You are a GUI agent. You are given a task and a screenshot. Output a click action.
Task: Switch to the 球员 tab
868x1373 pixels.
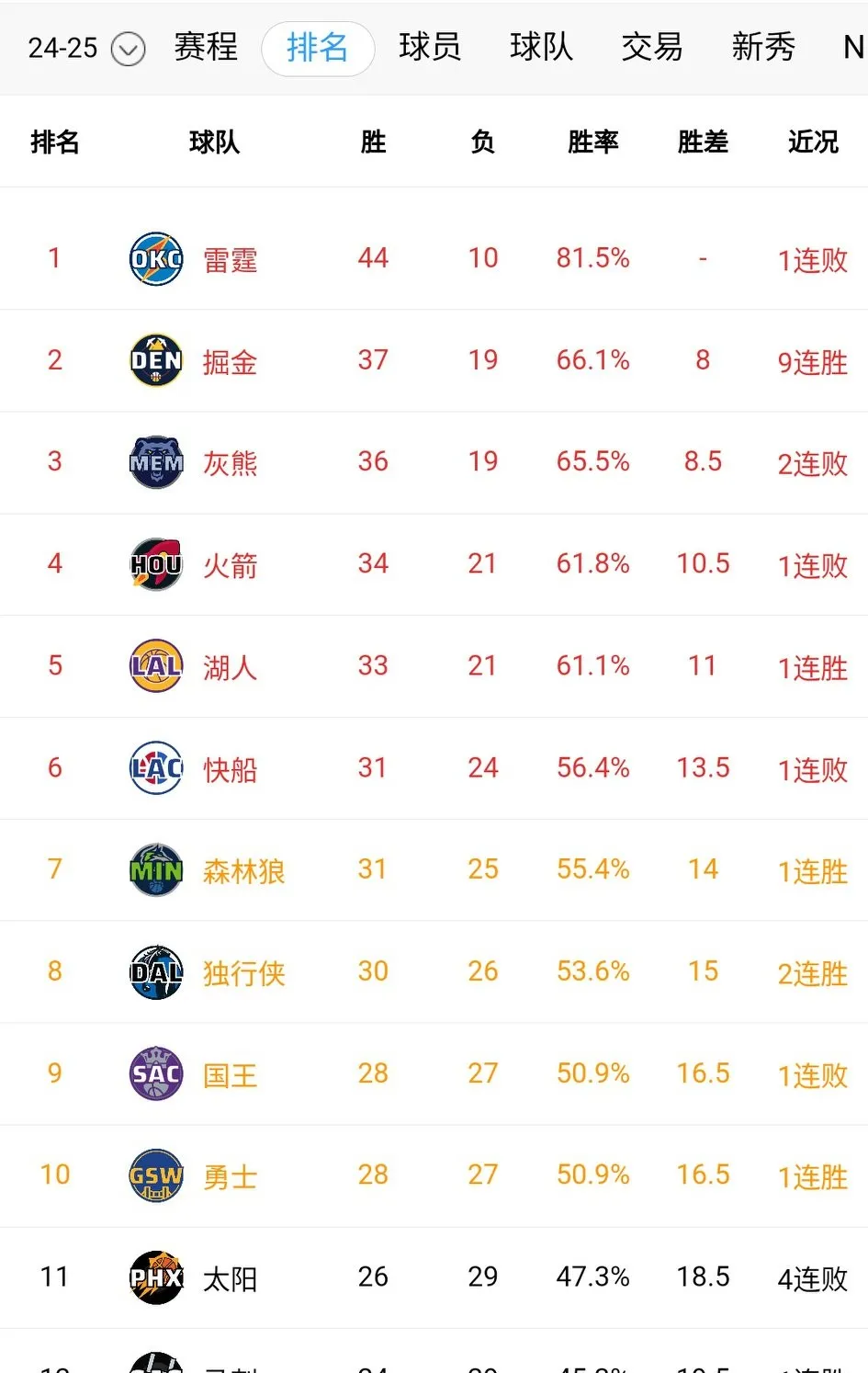point(430,47)
